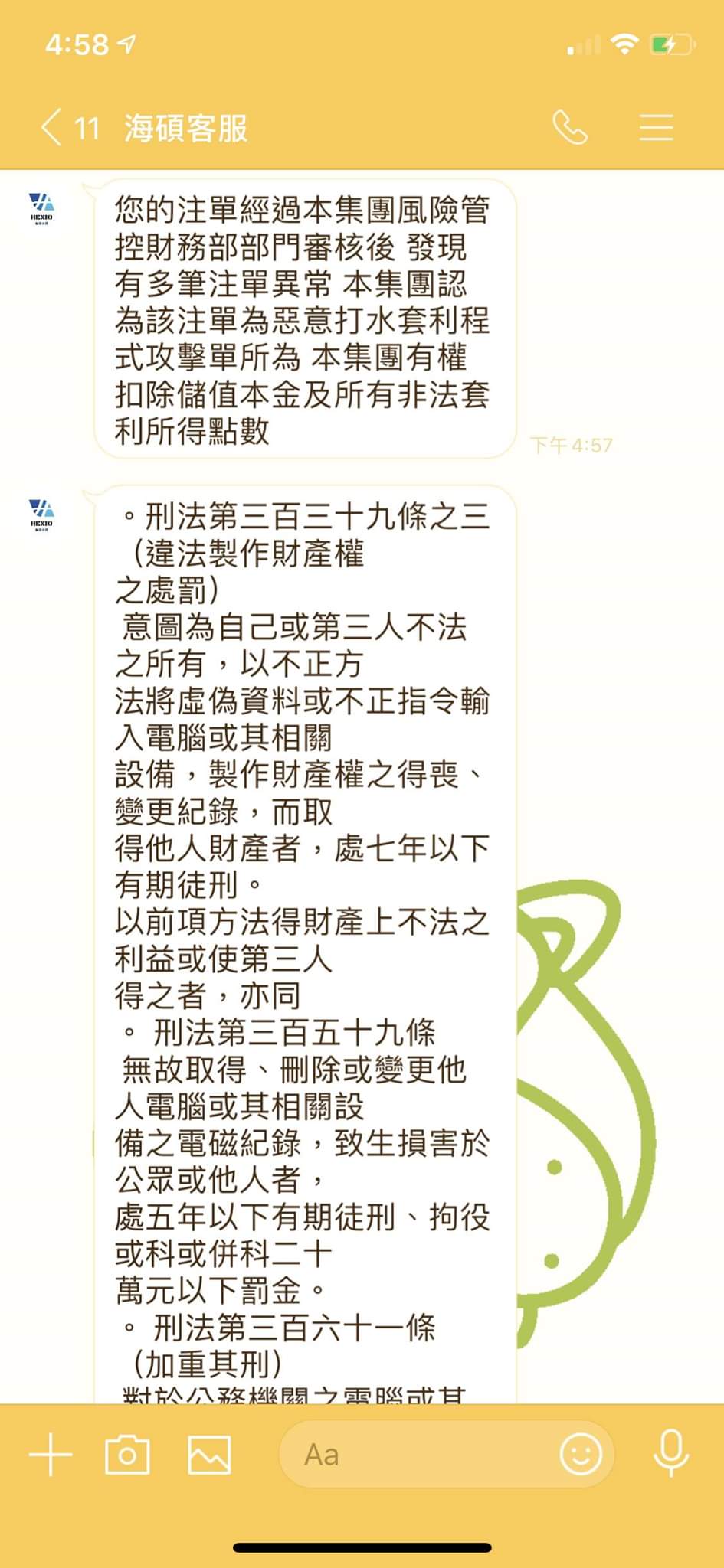Open 海碩客服 profile avatar on first message
This screenshot has width=724, height=1568.
click(x=41, y=207)
